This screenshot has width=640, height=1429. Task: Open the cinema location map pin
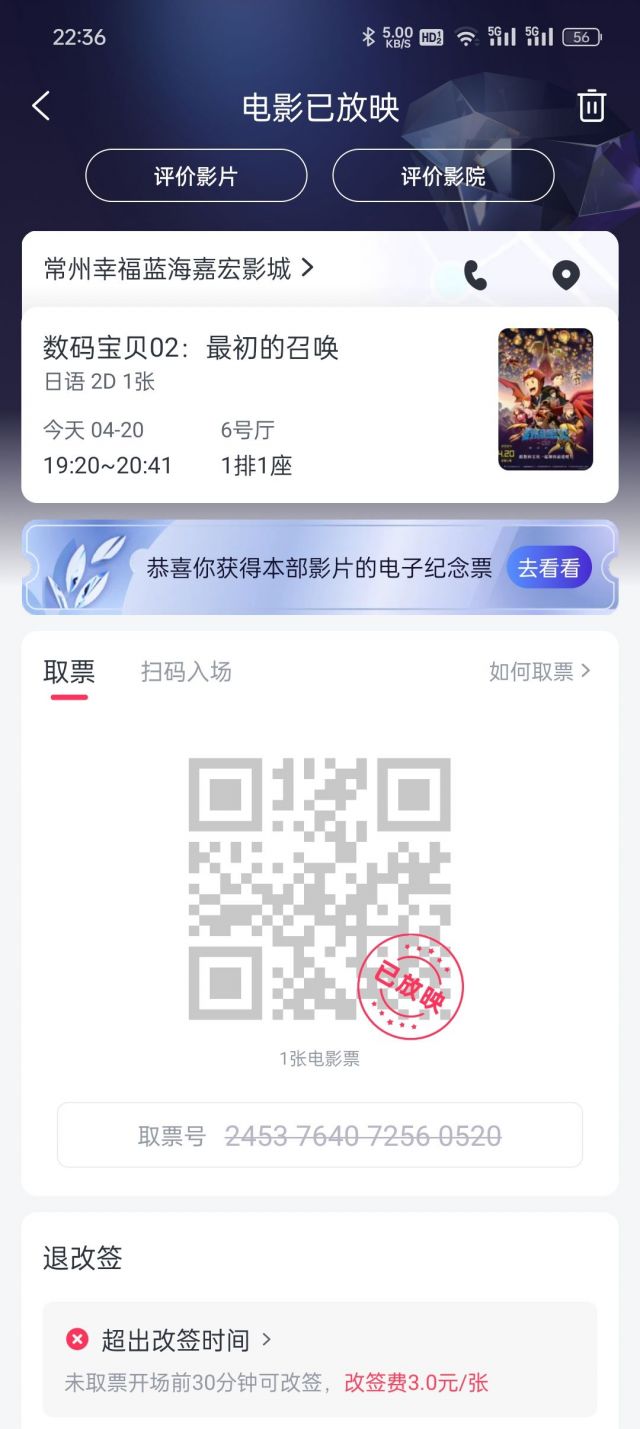(x=566, y=275)
